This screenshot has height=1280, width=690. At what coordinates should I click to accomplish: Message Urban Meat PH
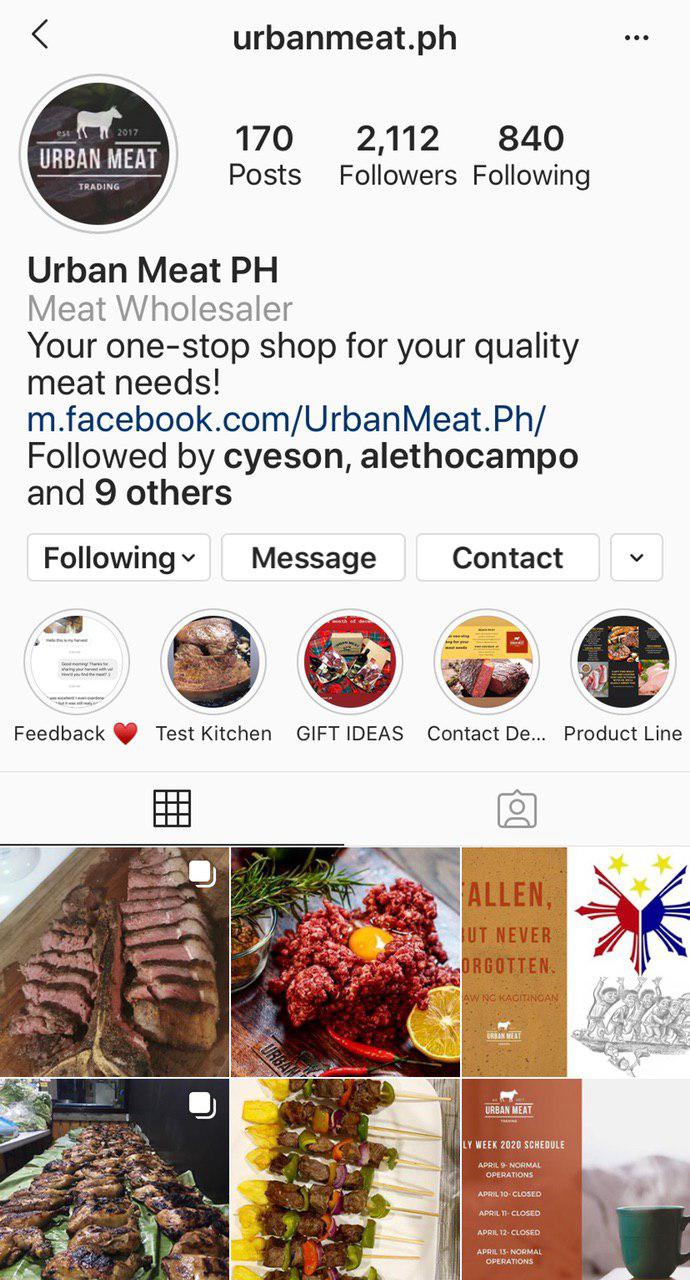pos(313,557)
